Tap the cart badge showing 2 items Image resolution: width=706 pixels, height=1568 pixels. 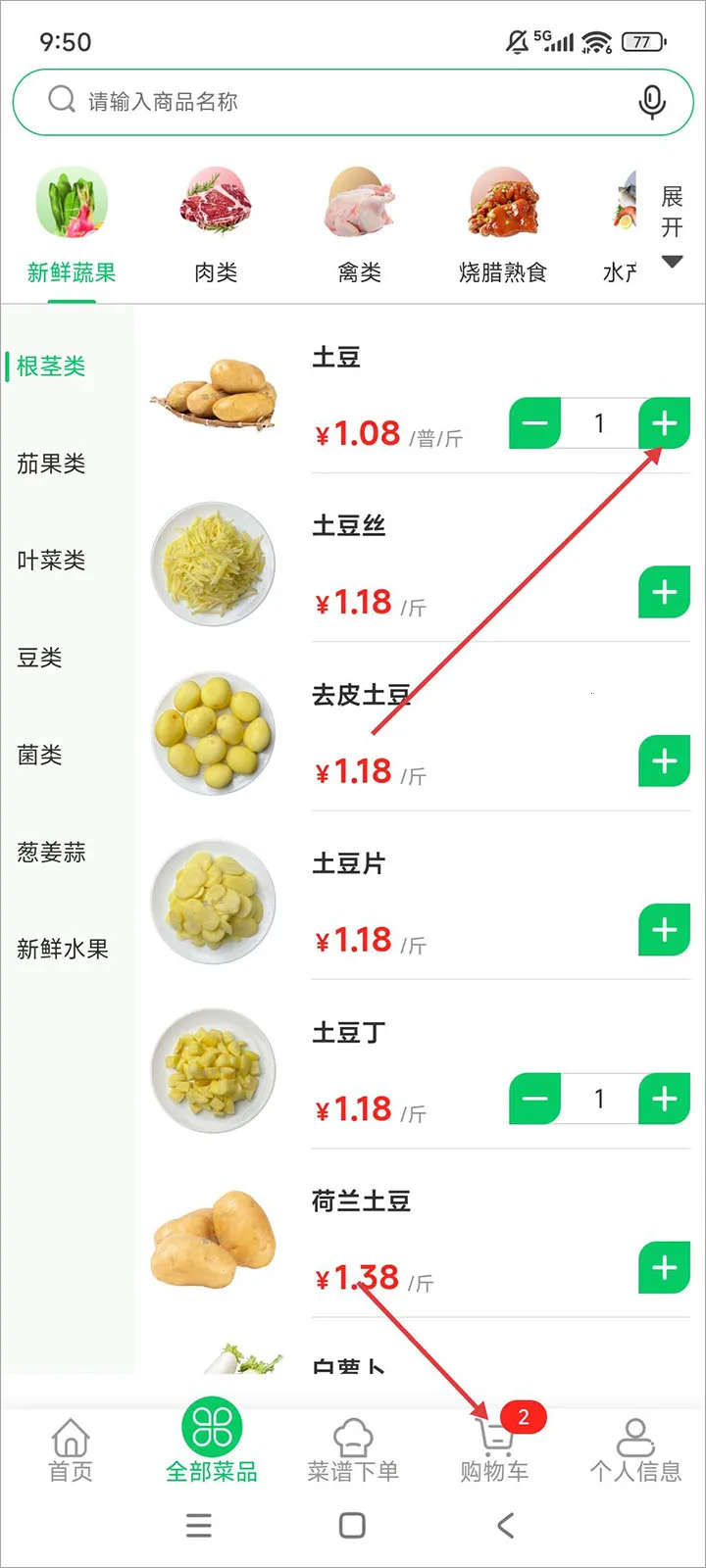pos(526,1417)
